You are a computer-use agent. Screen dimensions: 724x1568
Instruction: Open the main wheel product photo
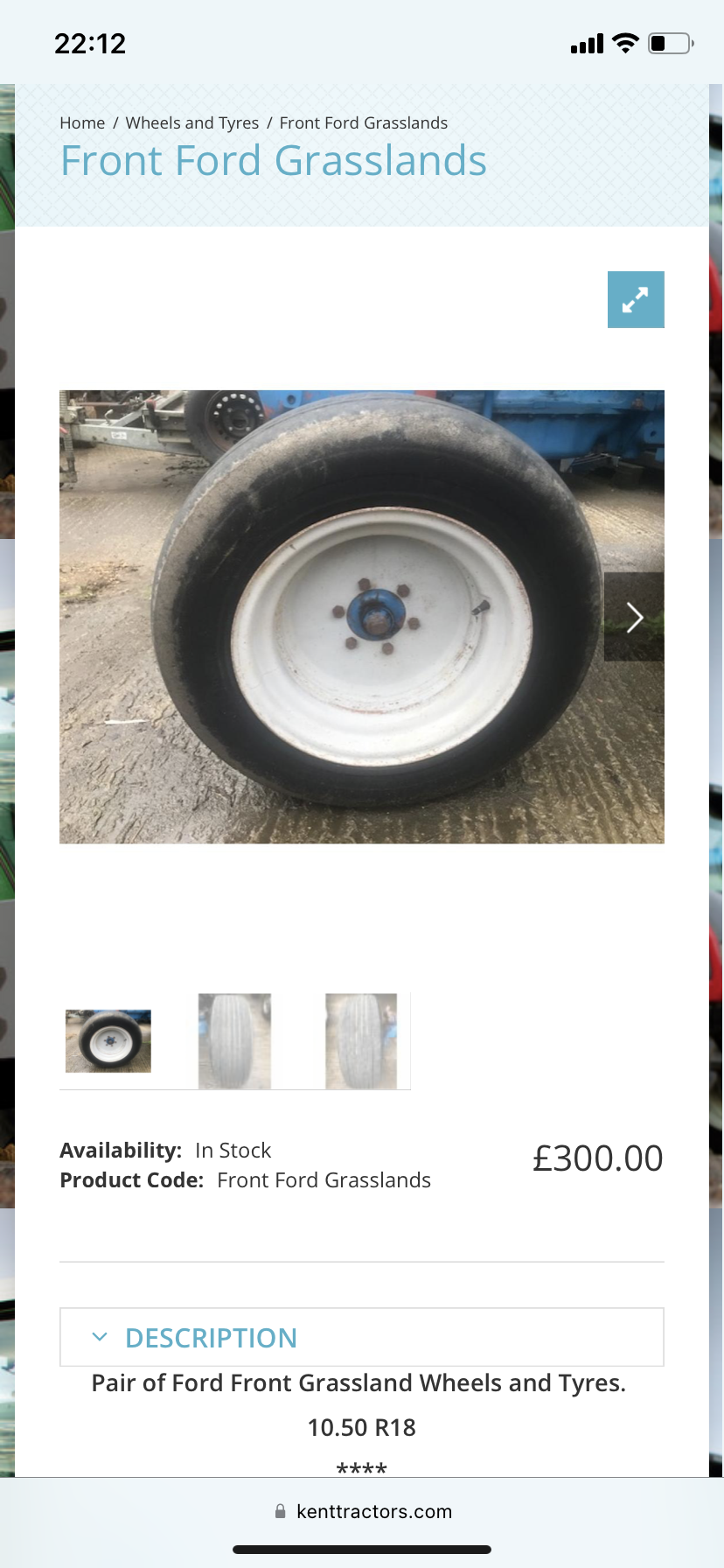tap(350, 617)
